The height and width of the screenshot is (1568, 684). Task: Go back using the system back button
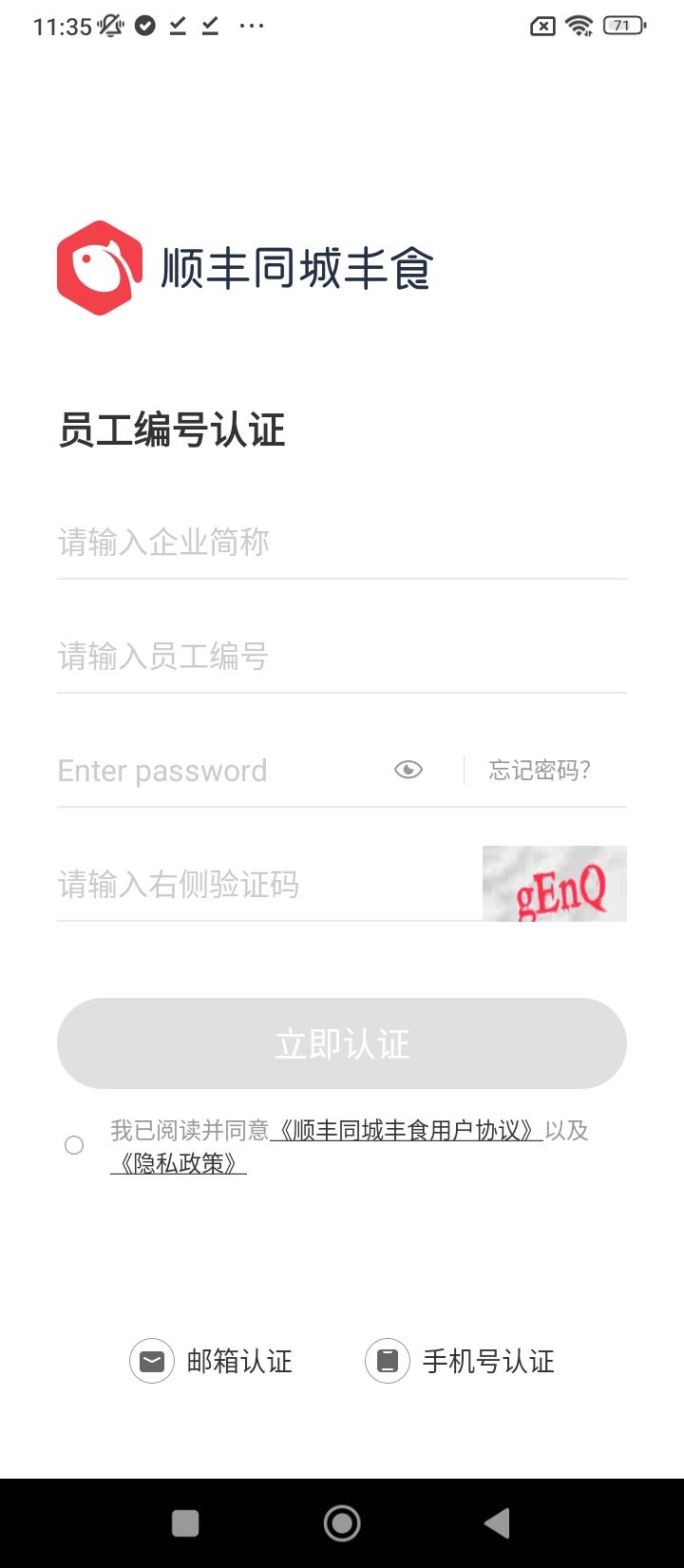pyautogui.click(x=497, y=1523)
